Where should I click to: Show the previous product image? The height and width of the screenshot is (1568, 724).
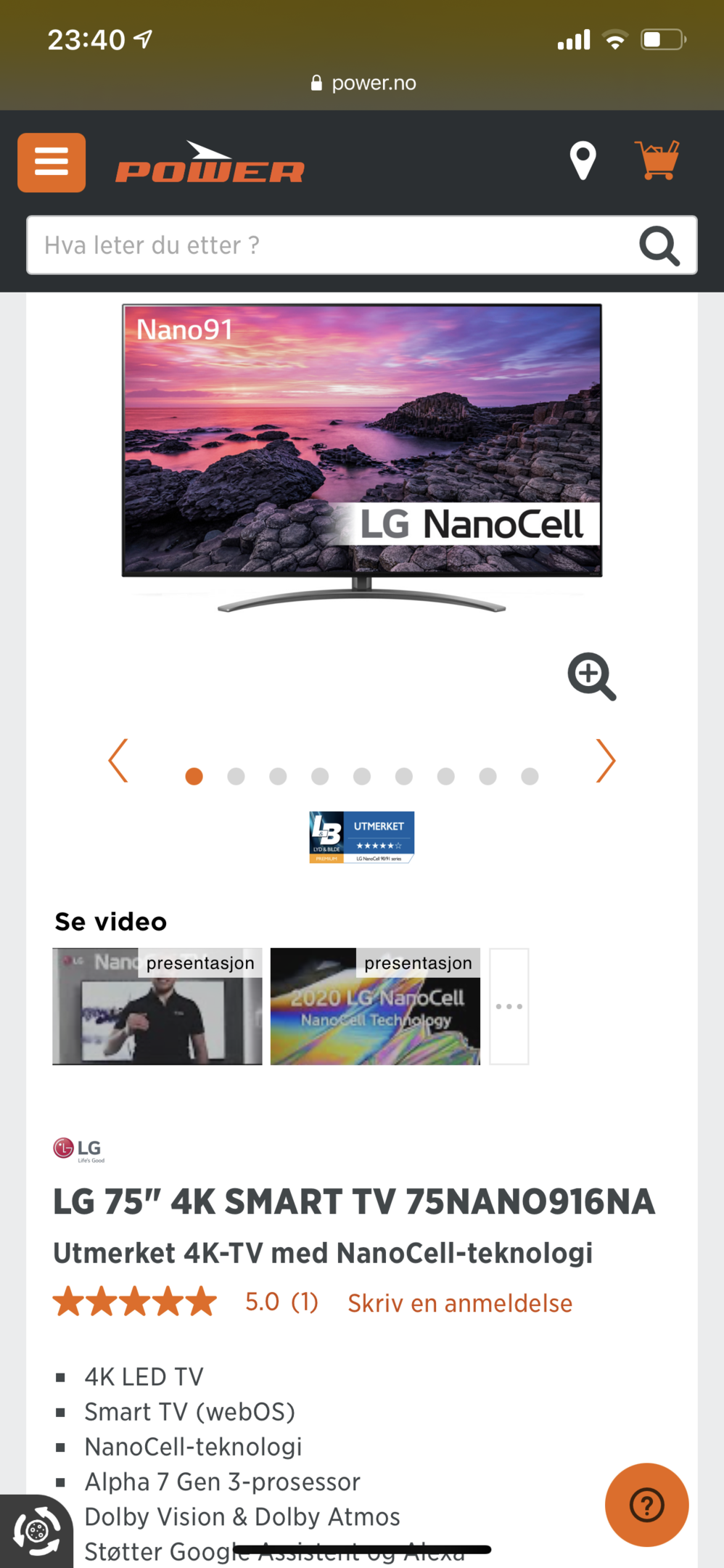[118, 761]
